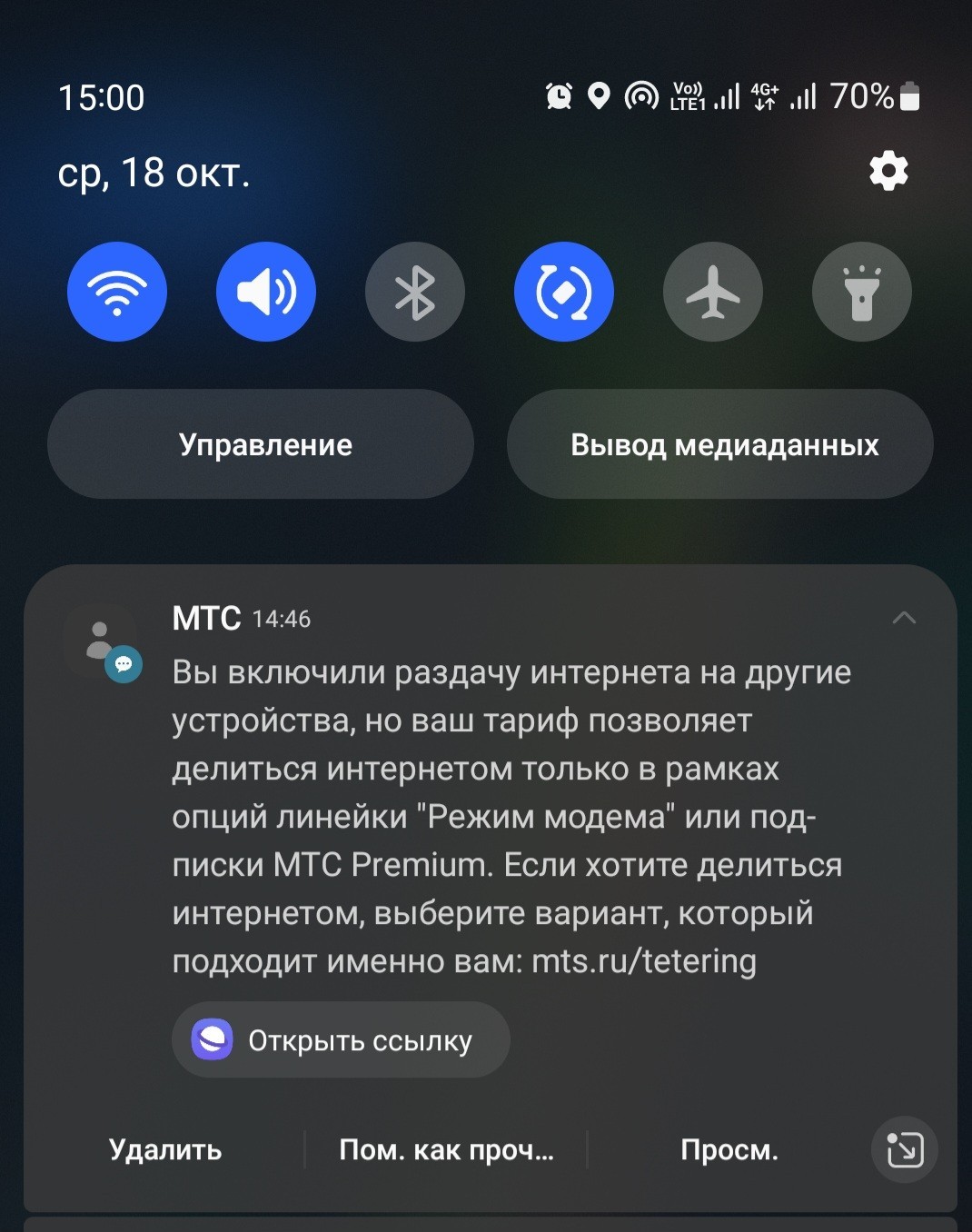Image resolution: width=972 pixels, height=1232 pixels.
Task: Turn on airplane mode
Action: point(713,292)
